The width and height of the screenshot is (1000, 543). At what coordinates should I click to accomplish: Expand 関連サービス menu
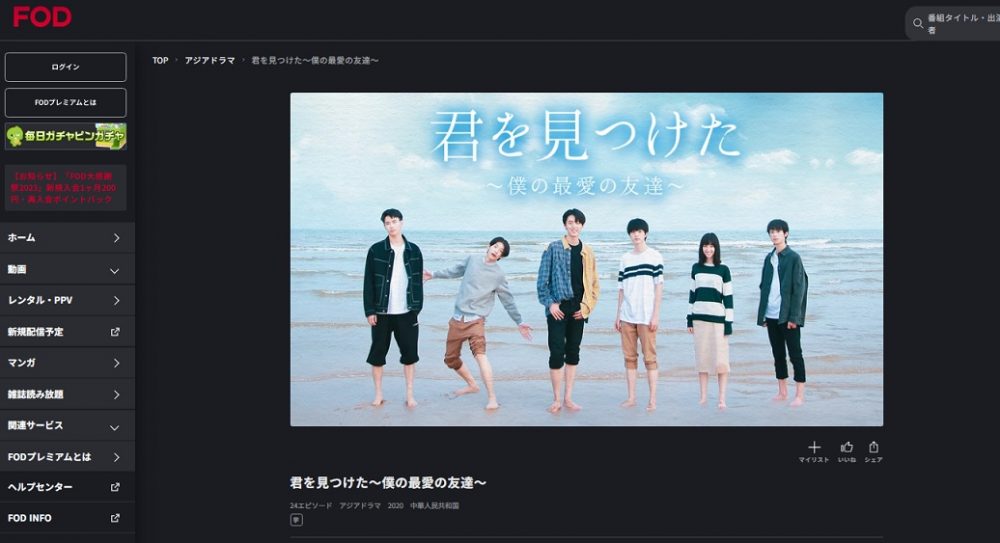[65, 426]
